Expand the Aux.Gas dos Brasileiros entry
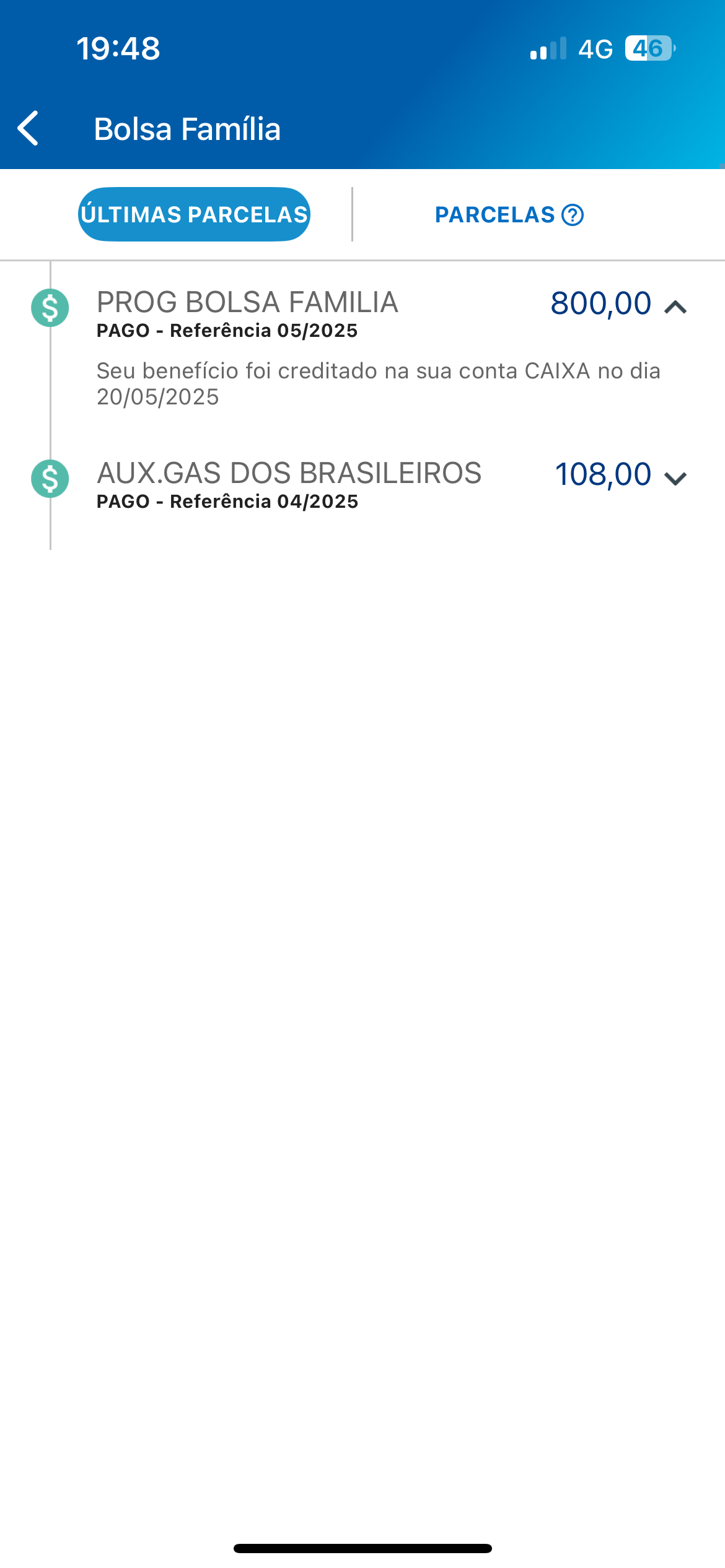Image resolution: width=725 pixels, height=1568 pixels. click(675, 477)
